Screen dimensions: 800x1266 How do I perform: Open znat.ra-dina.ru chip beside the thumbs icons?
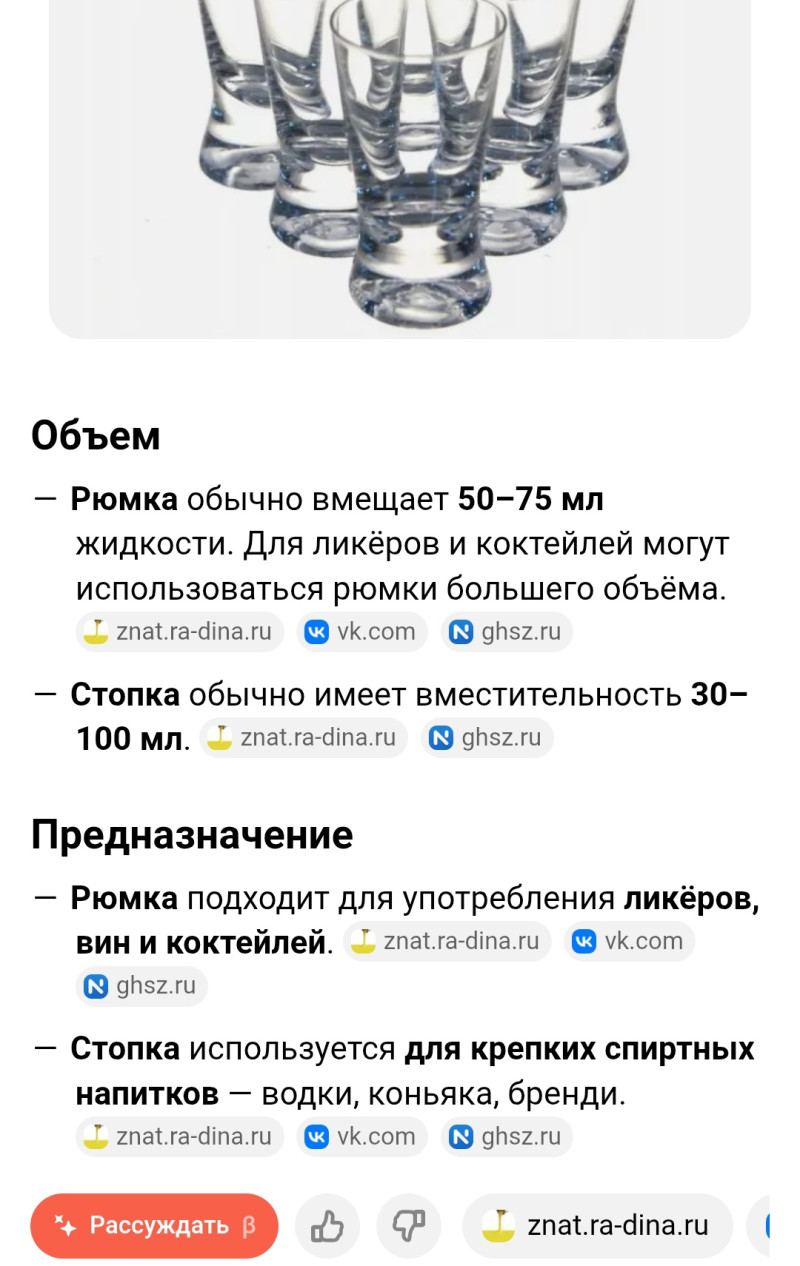coord(597,1225)
